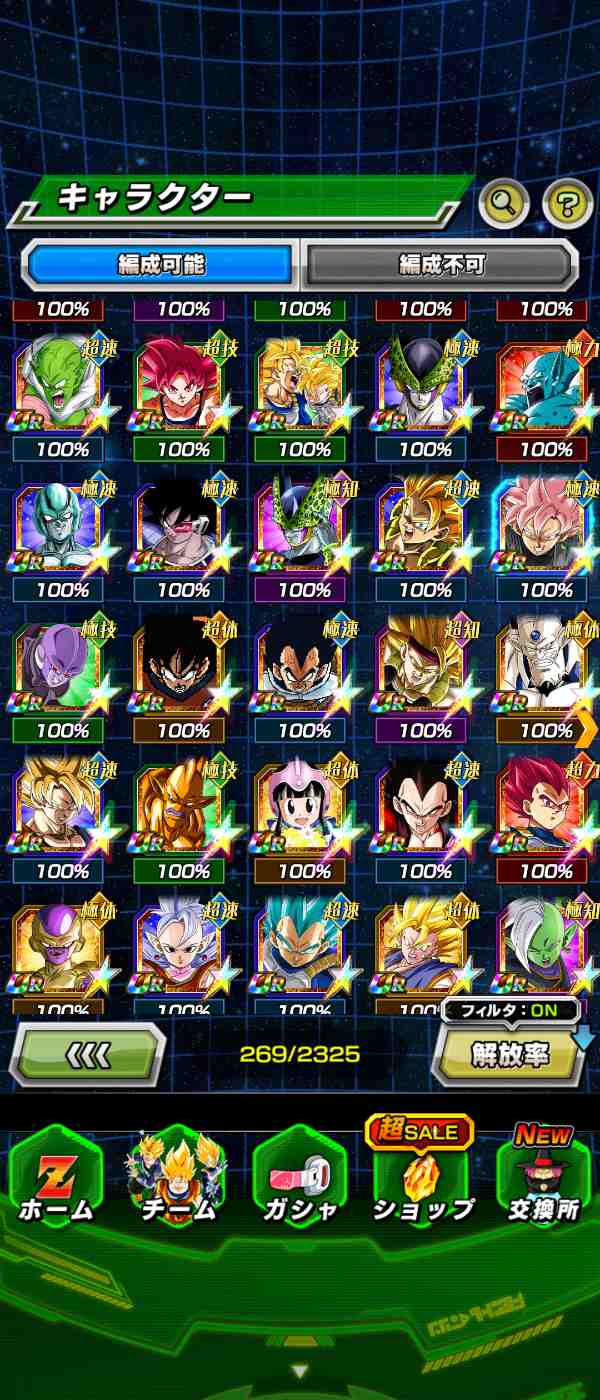Toggle the フィルタ ON filter
Image resolution: width=600 pixels, height=1400 pixels.
[x=511, y=1010]
